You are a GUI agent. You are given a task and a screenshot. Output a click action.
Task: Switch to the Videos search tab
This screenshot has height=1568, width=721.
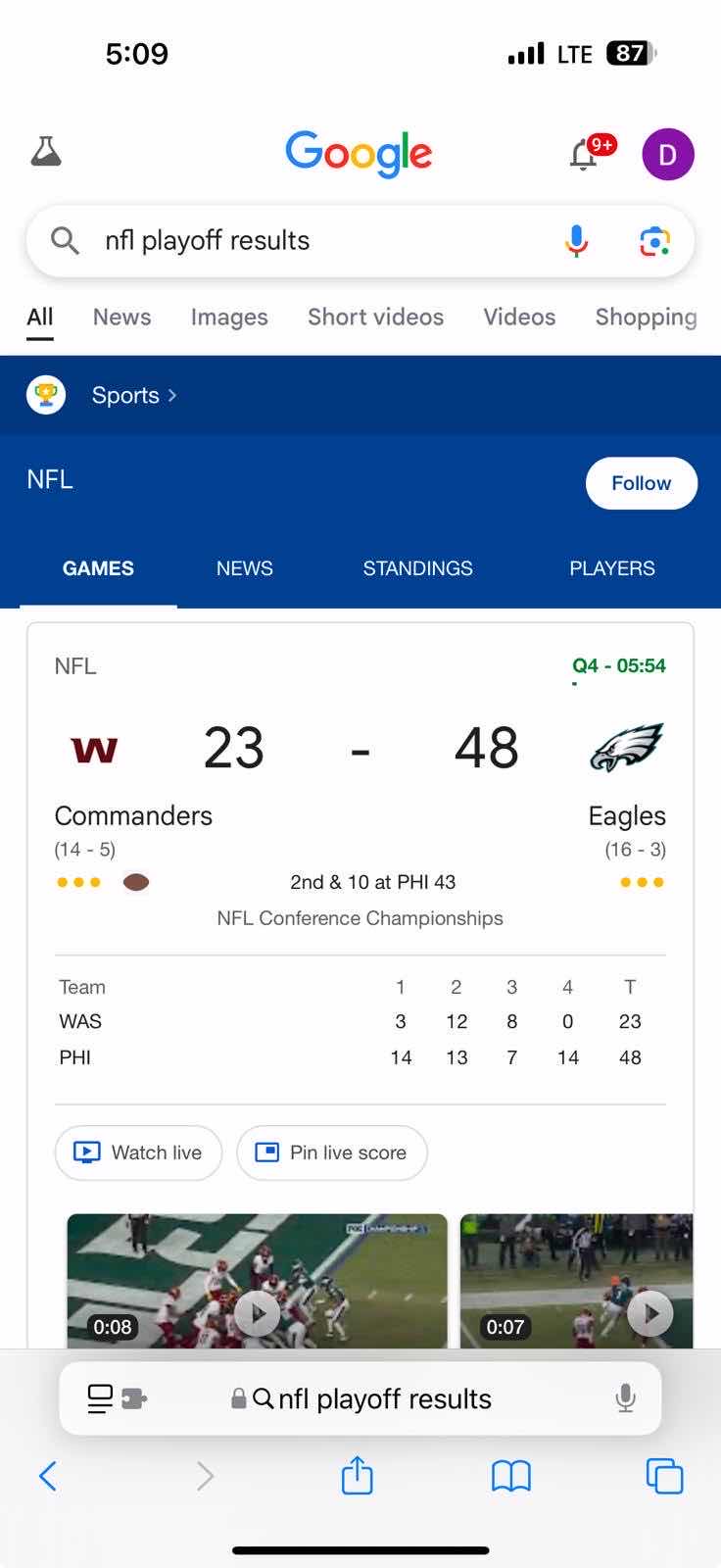[x=519, y=317]
